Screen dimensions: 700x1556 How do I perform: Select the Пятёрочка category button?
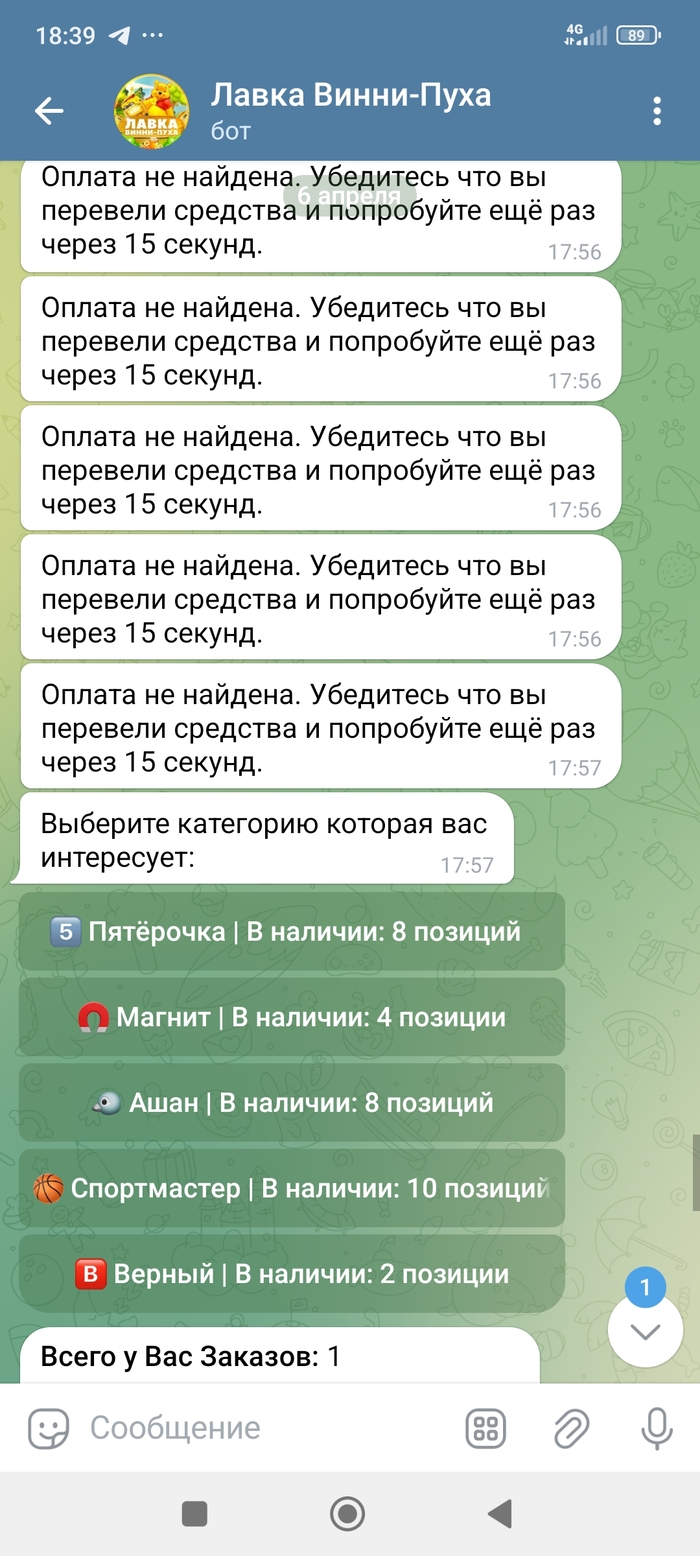pyautogui.click(x=291, y=932)
